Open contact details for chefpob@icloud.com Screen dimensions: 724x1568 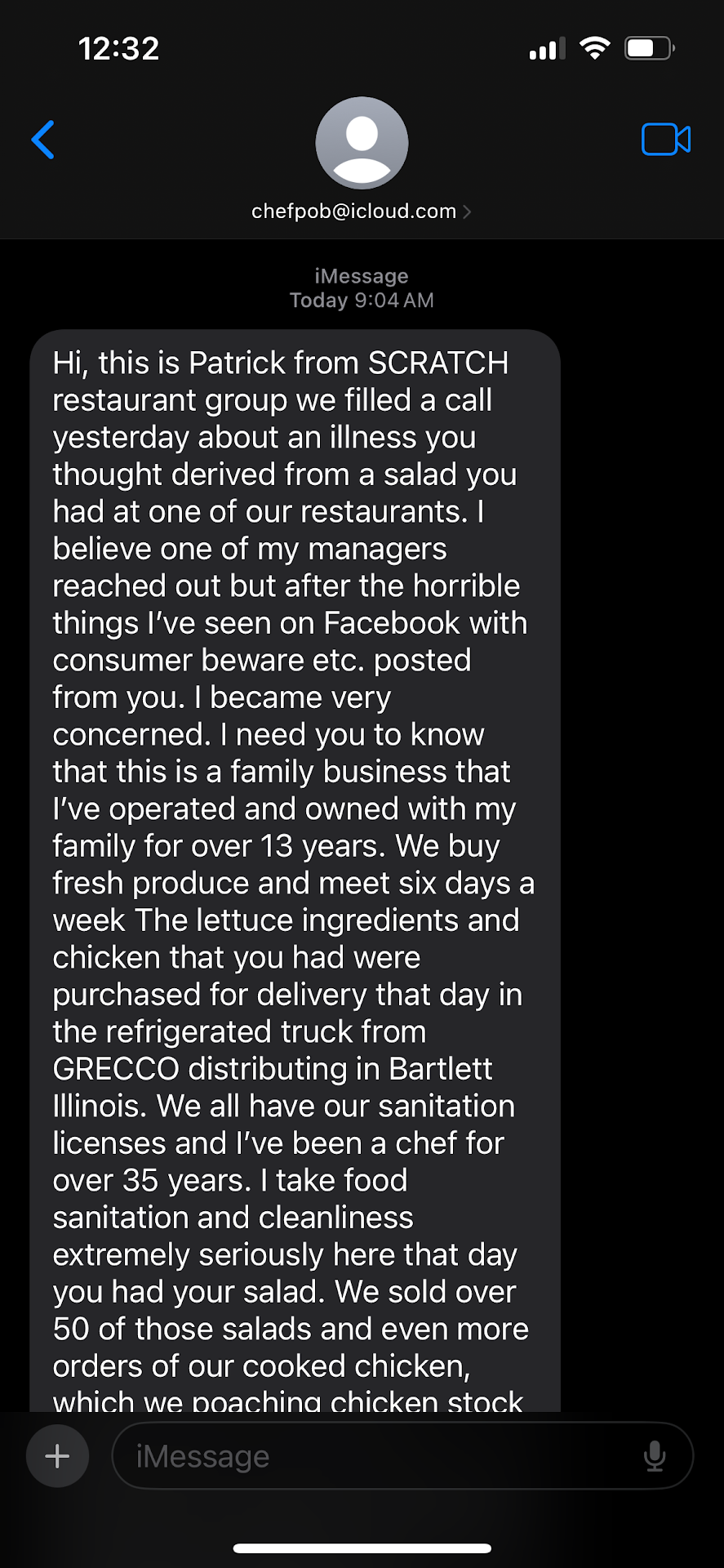pyautogui.click(x=361, y=211)
